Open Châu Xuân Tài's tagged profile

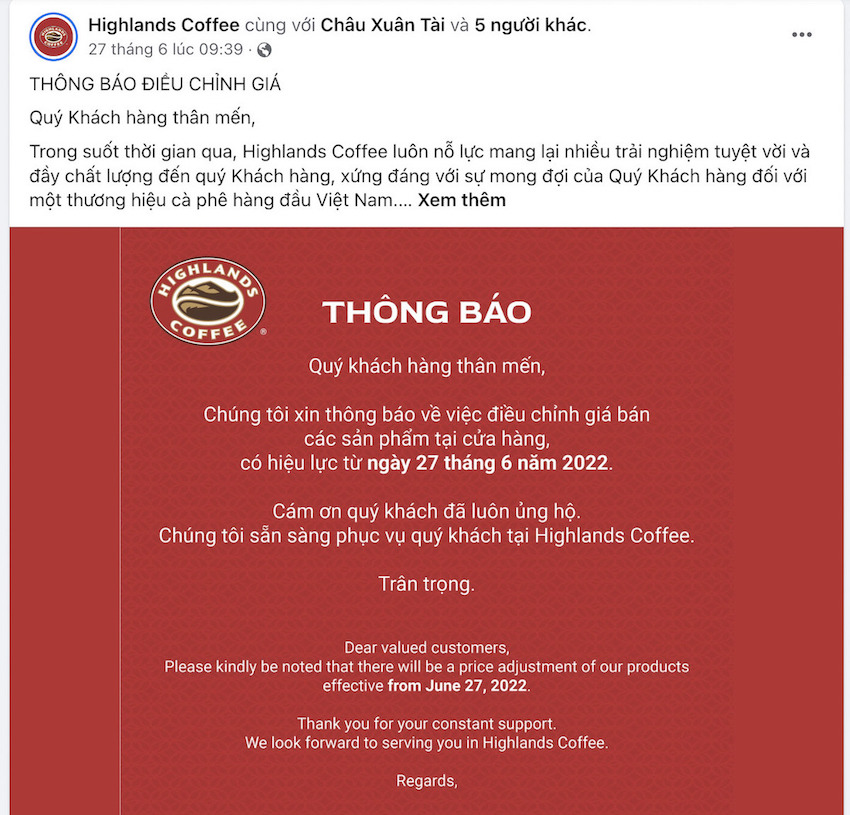tap(384, 25)
